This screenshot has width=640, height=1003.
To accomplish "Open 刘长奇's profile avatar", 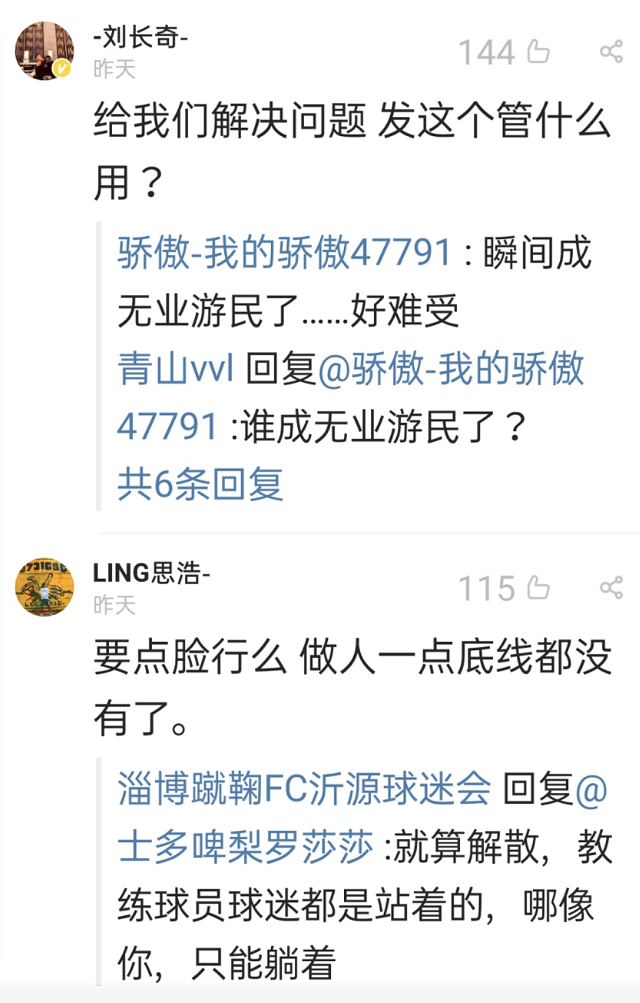I will click(44, 50).
